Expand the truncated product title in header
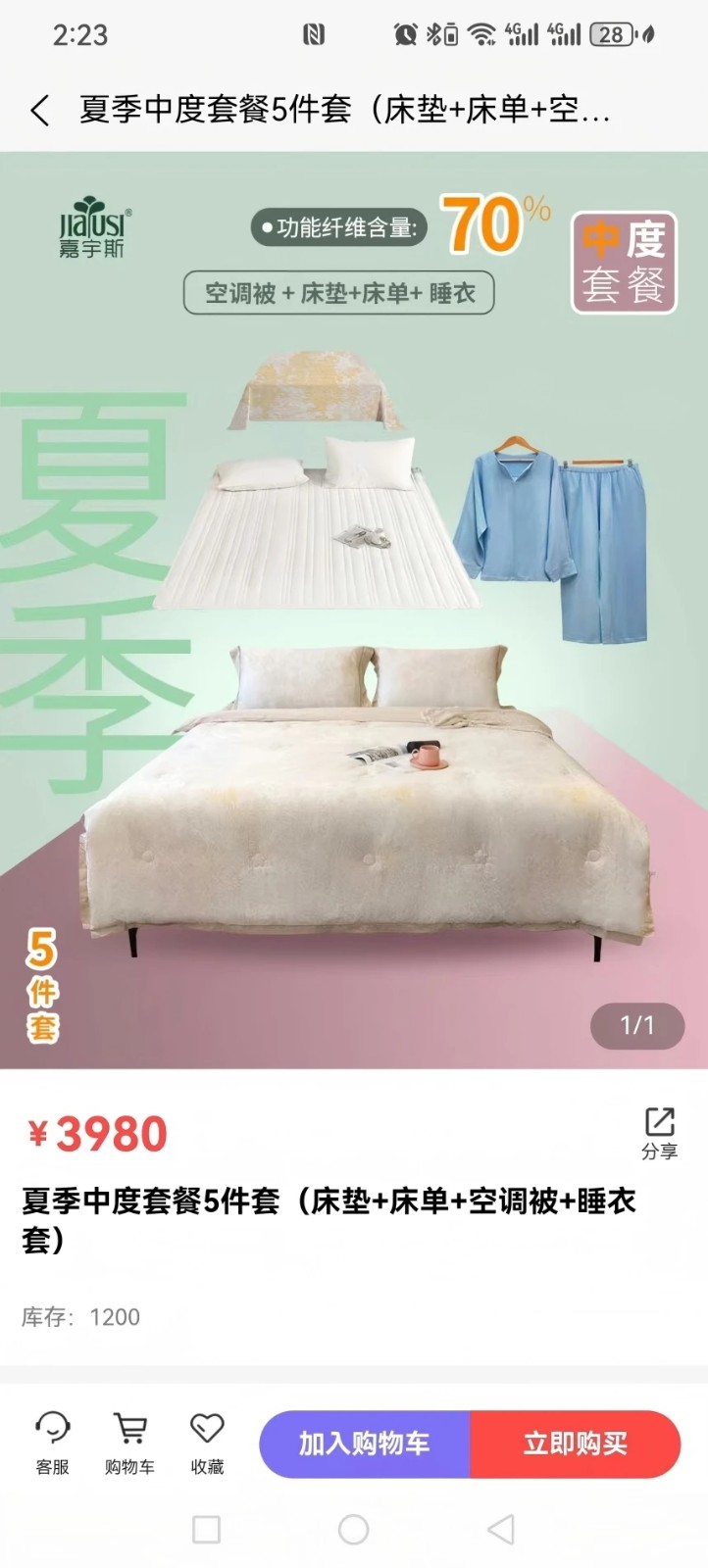Viewport: 708px width, 1568px height. [x=343, y=111]
